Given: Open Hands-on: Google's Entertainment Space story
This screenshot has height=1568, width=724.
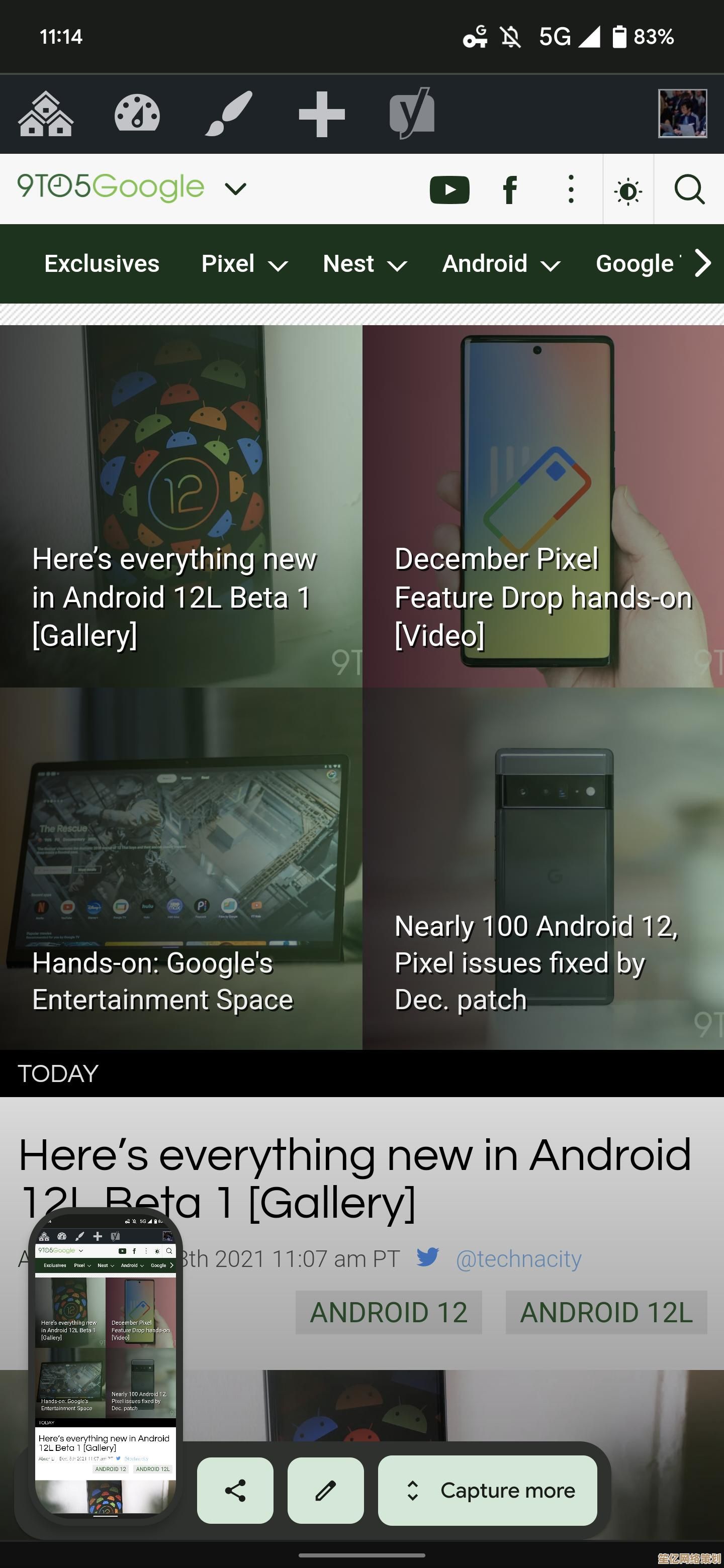Looking at the screenshot, I should click(x=162, y=981).
